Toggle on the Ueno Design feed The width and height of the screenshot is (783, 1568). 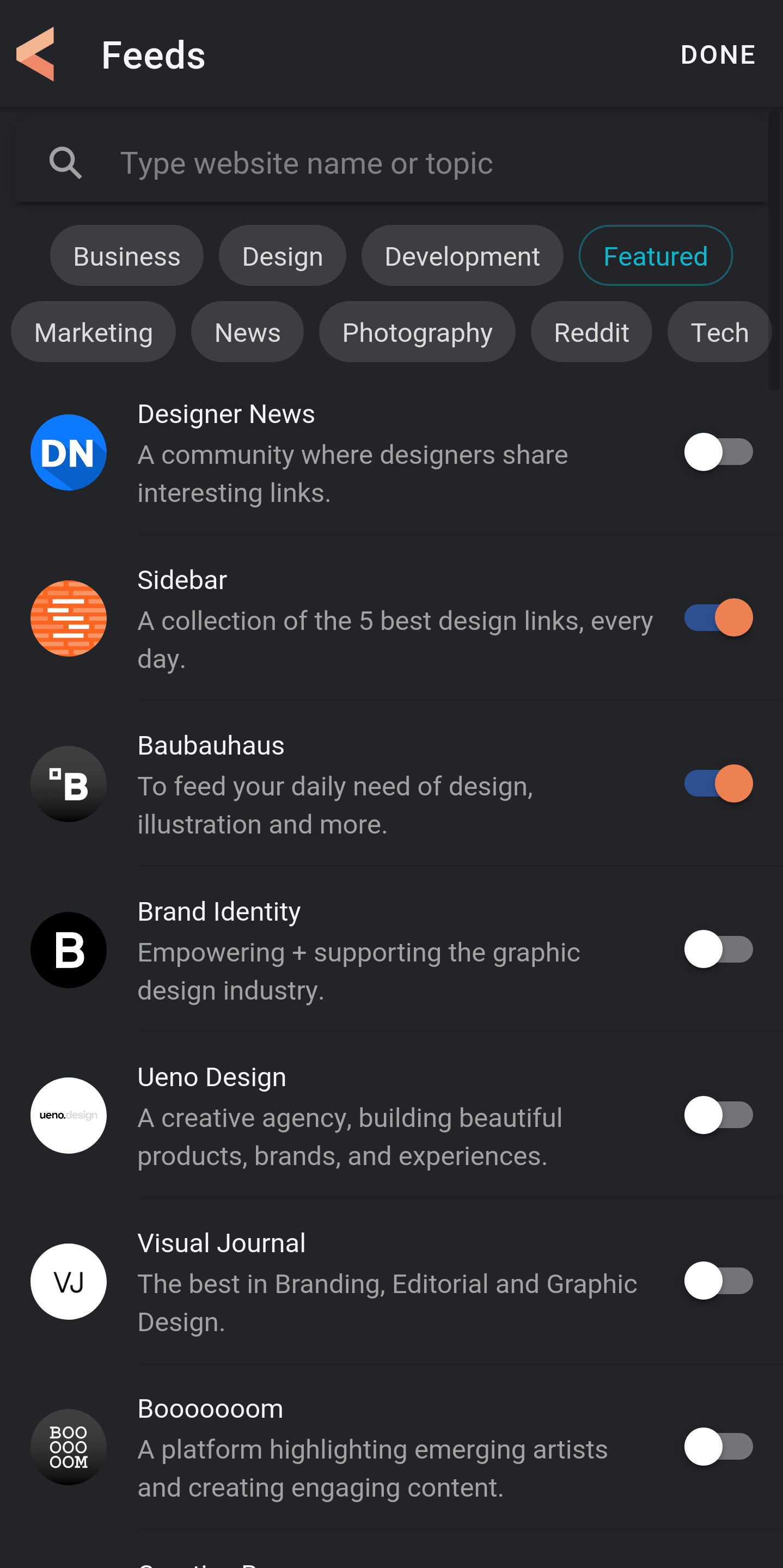[x=718, y=1115]
